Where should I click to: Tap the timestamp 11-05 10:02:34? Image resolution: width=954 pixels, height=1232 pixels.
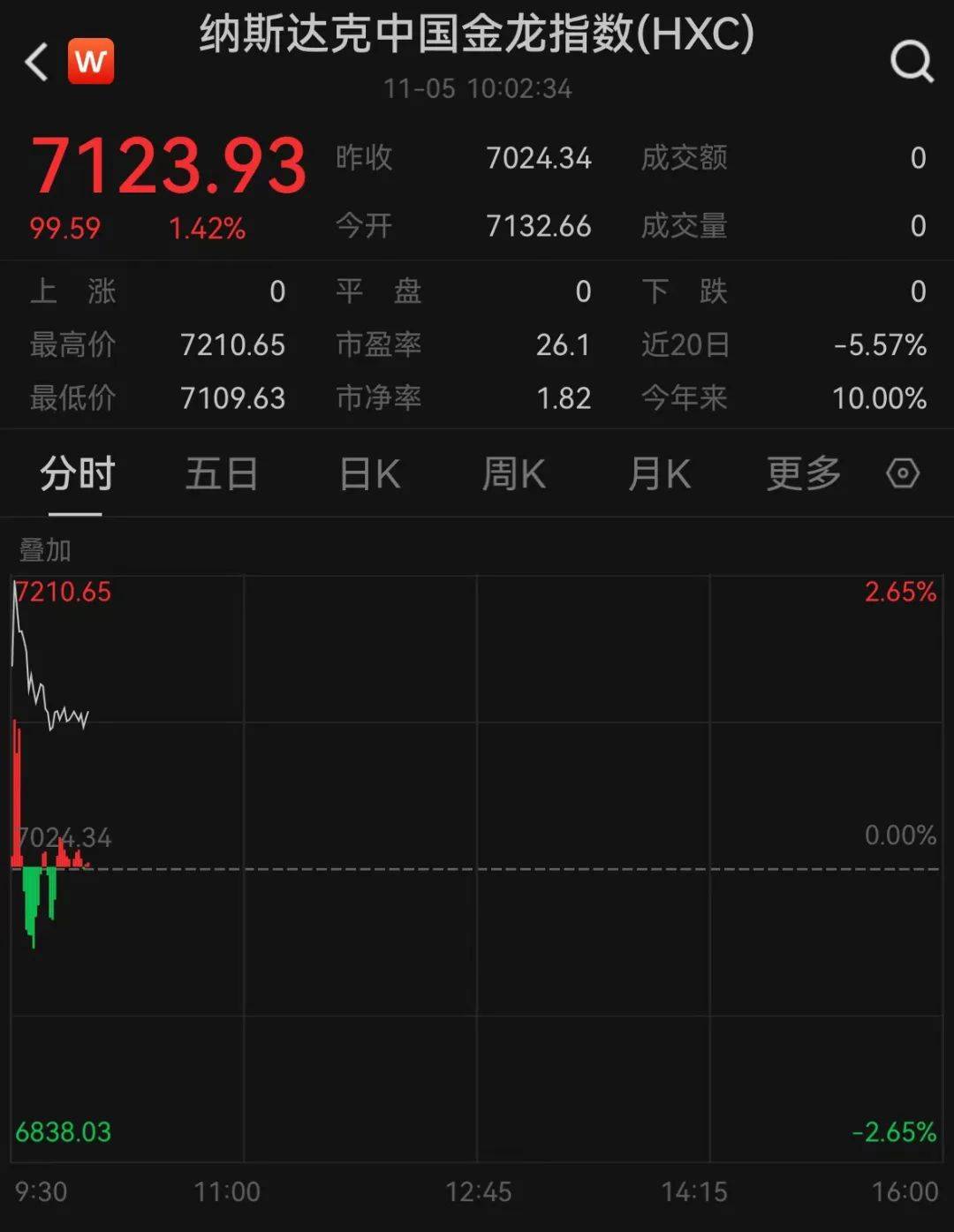[477, 88]
